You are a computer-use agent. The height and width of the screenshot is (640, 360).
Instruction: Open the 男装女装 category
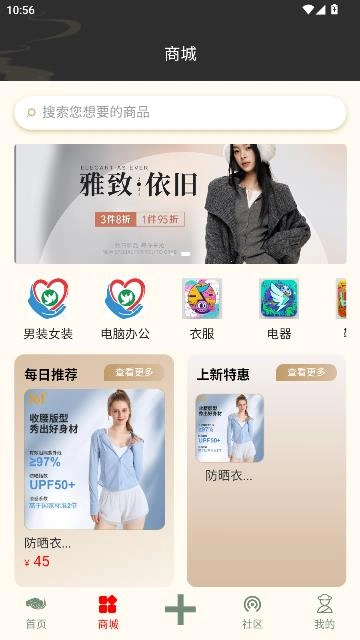(48, 309)
